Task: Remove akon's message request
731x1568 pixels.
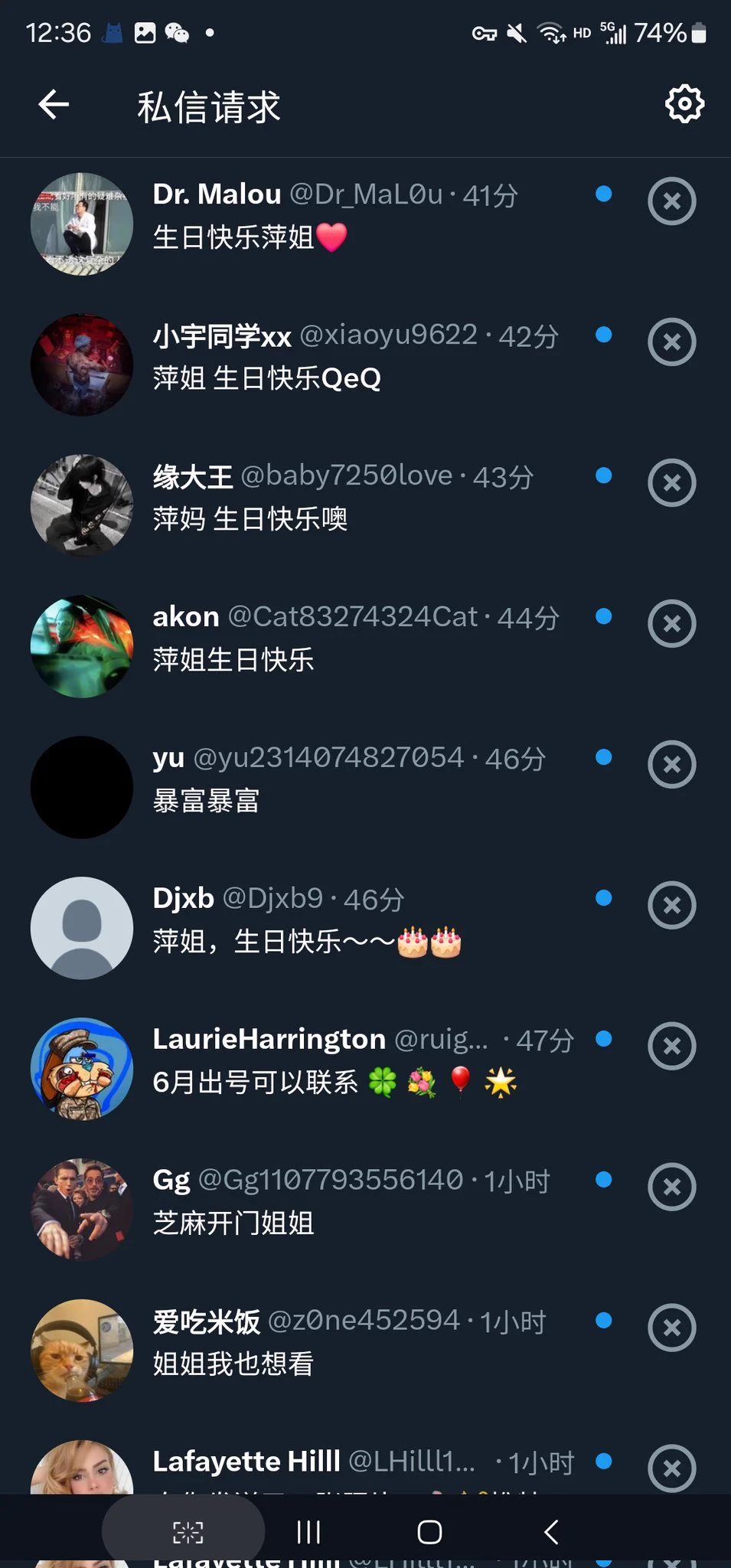Action: (671, 623)
